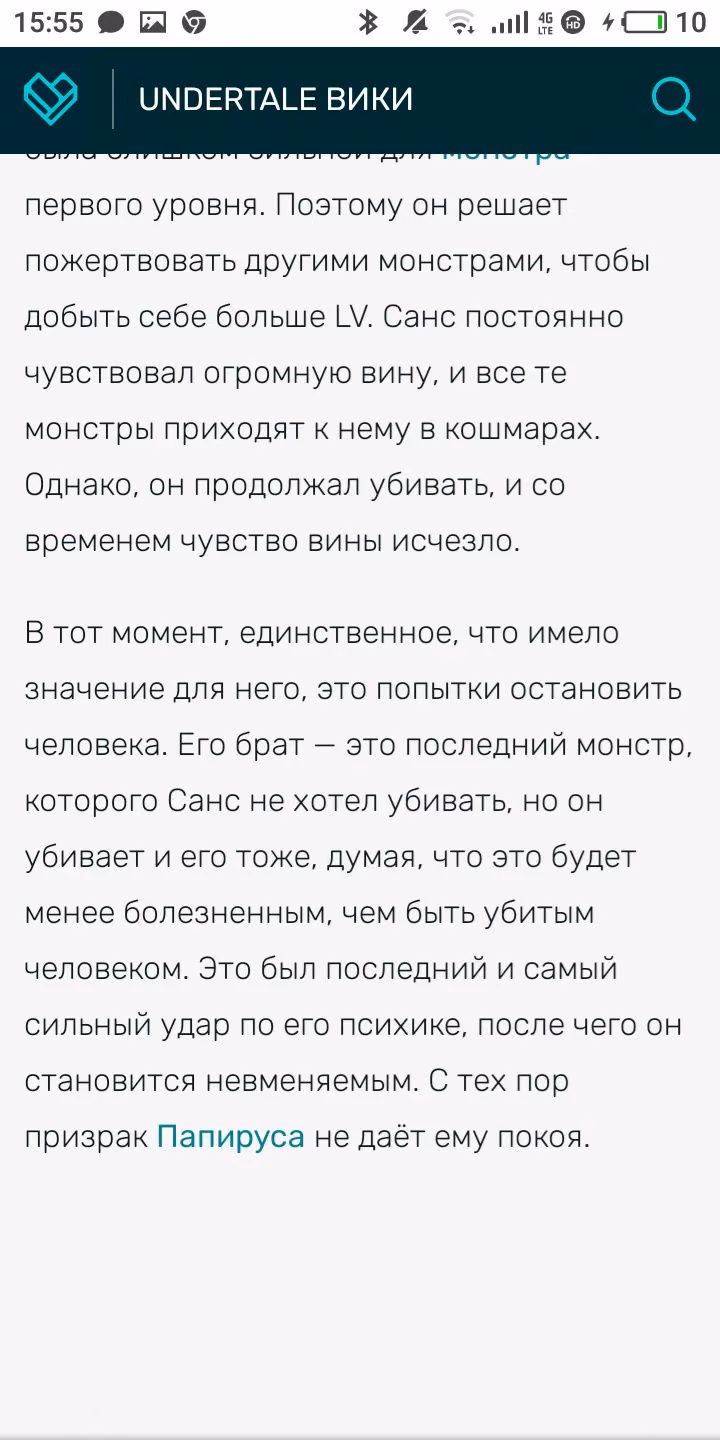Open the Папируса link
720x1440 pixels.
(x=231, y=1137)
